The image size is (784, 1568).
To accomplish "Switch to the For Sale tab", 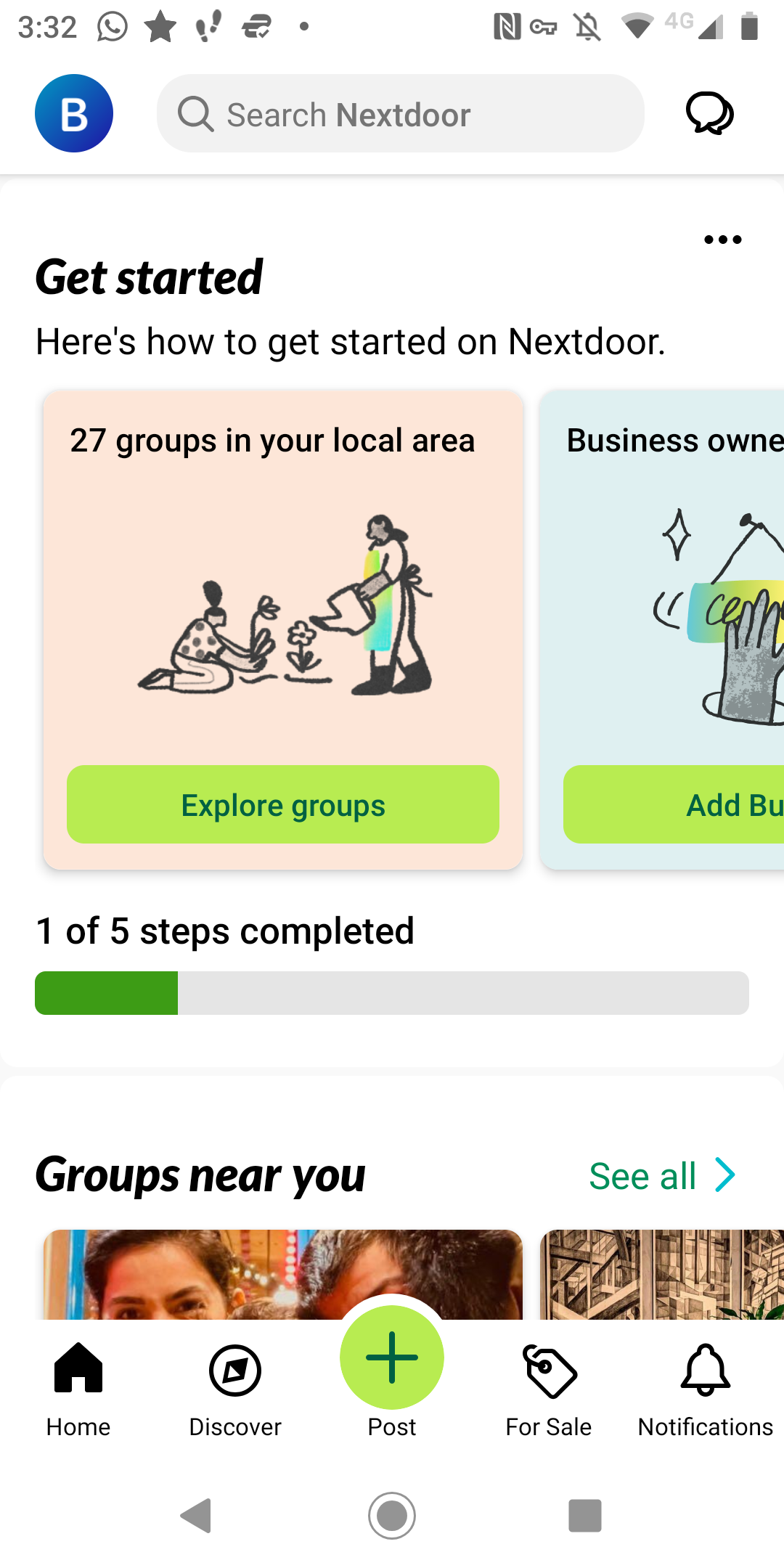I will [549, 1388].
